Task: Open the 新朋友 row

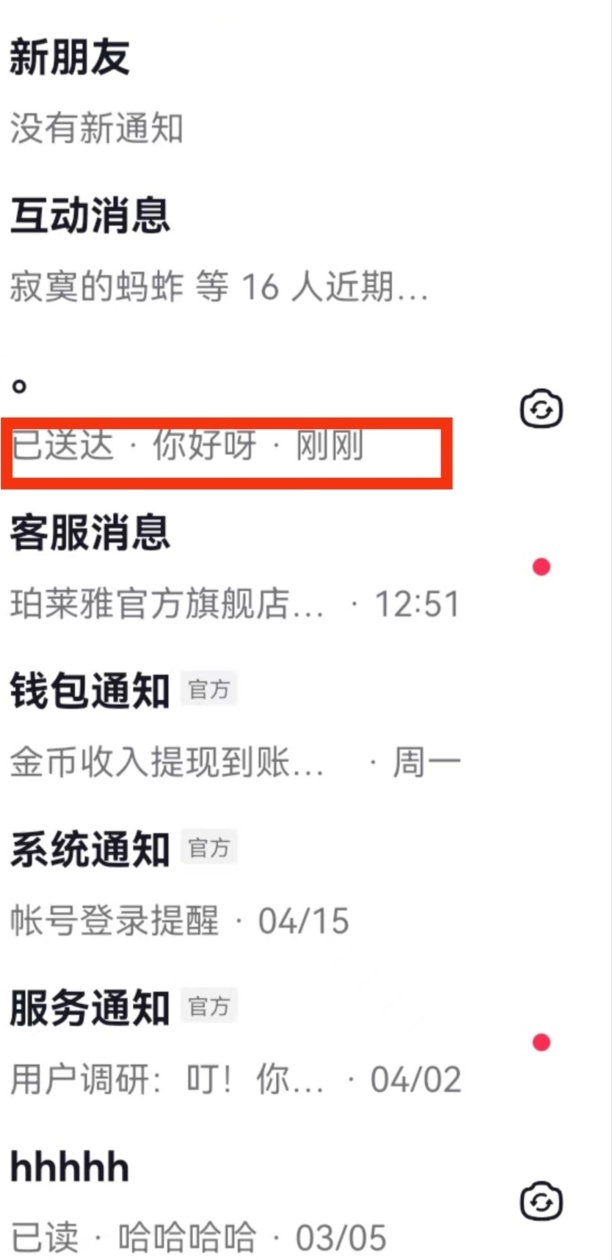Action: [306, 93]
